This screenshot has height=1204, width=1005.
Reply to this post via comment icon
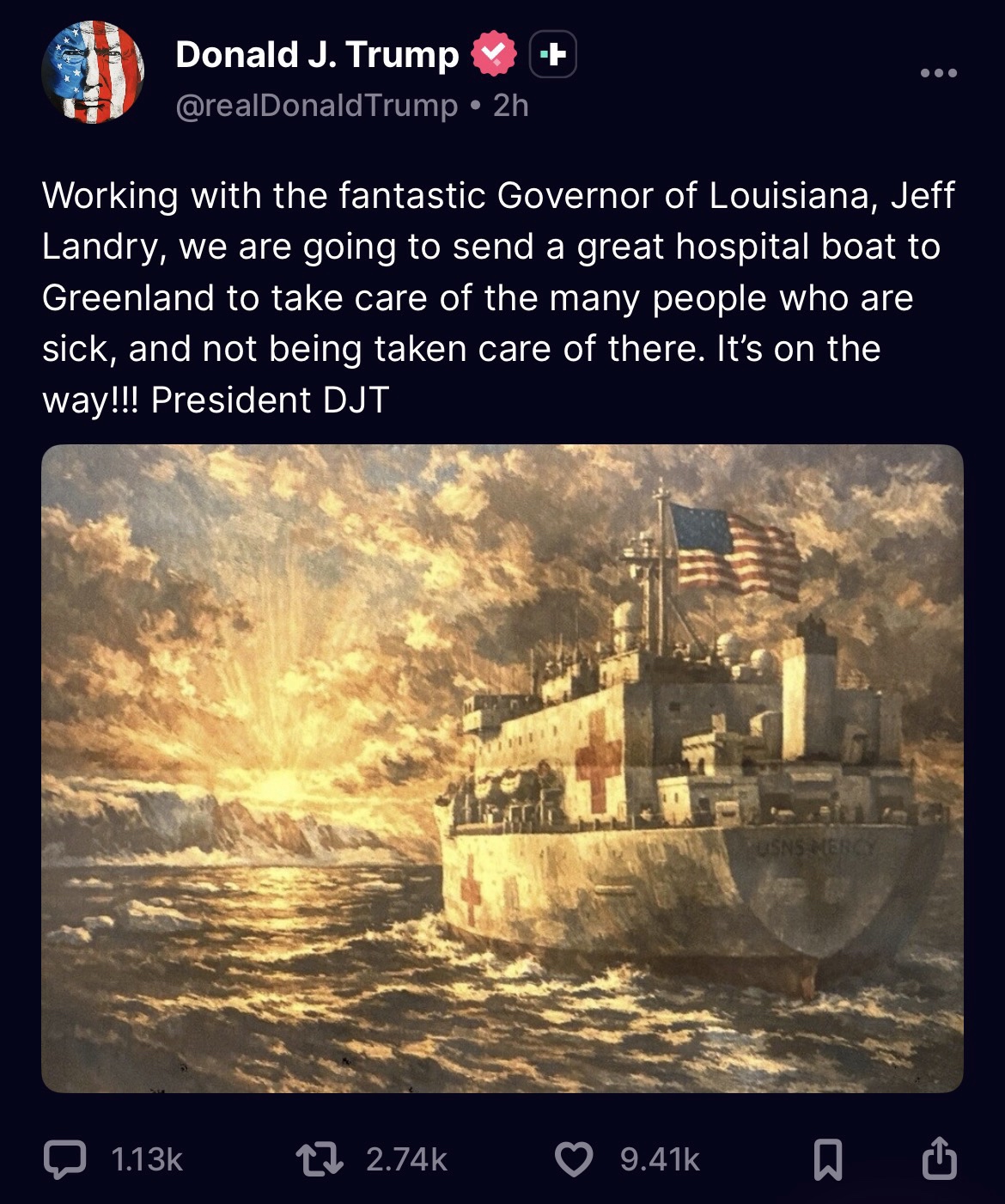point(65,1159)
